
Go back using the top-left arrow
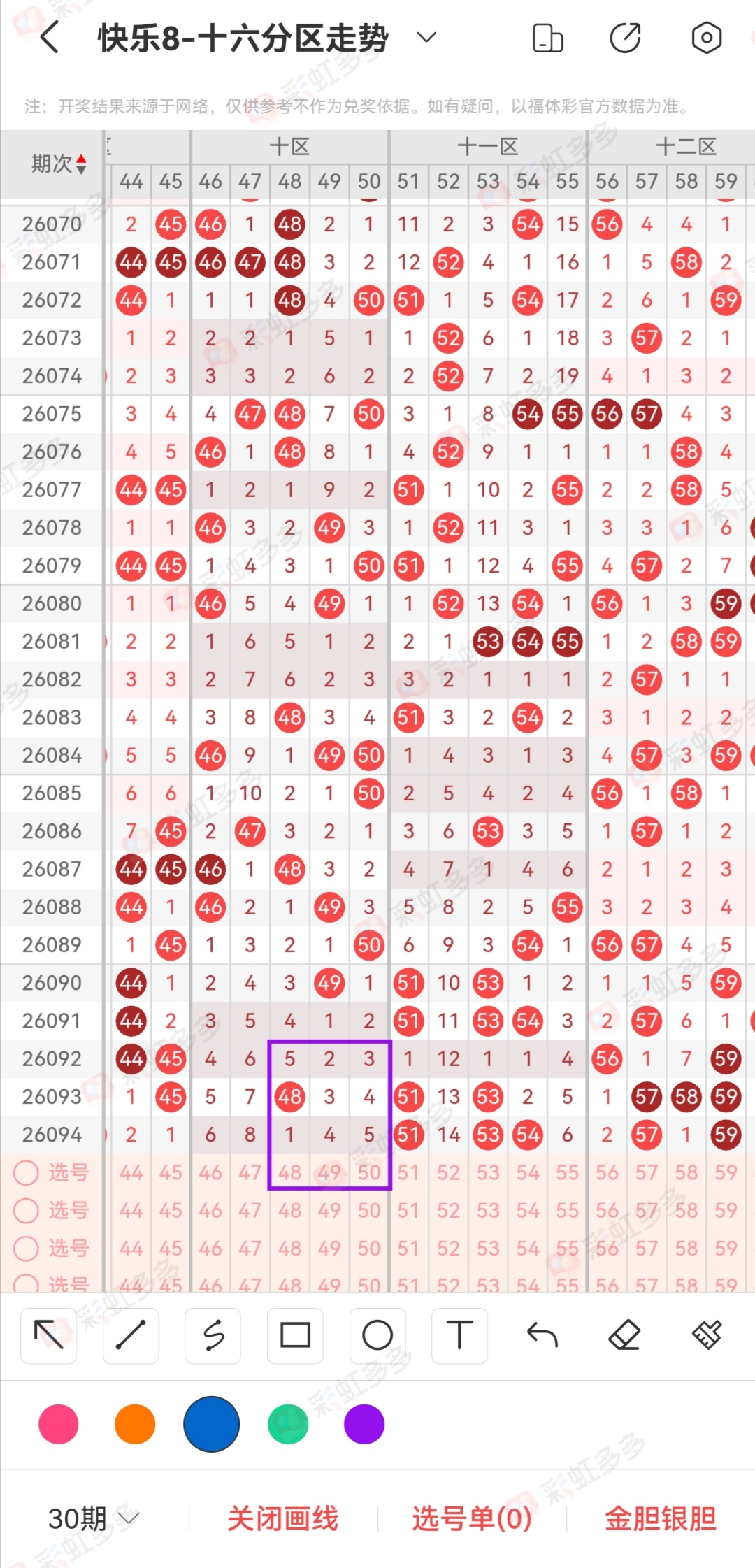(49, 38)
